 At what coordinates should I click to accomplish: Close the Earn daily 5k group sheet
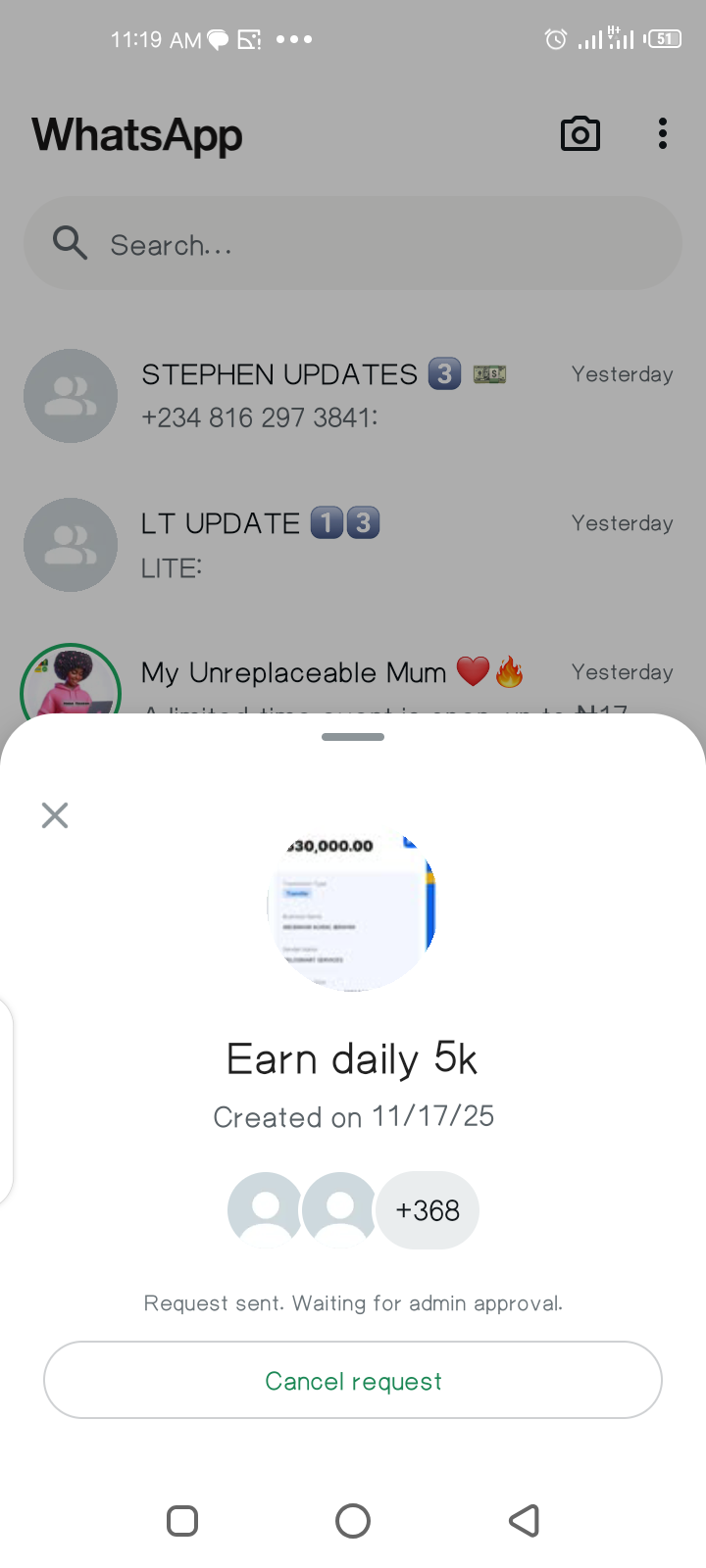tap(55, 815)
